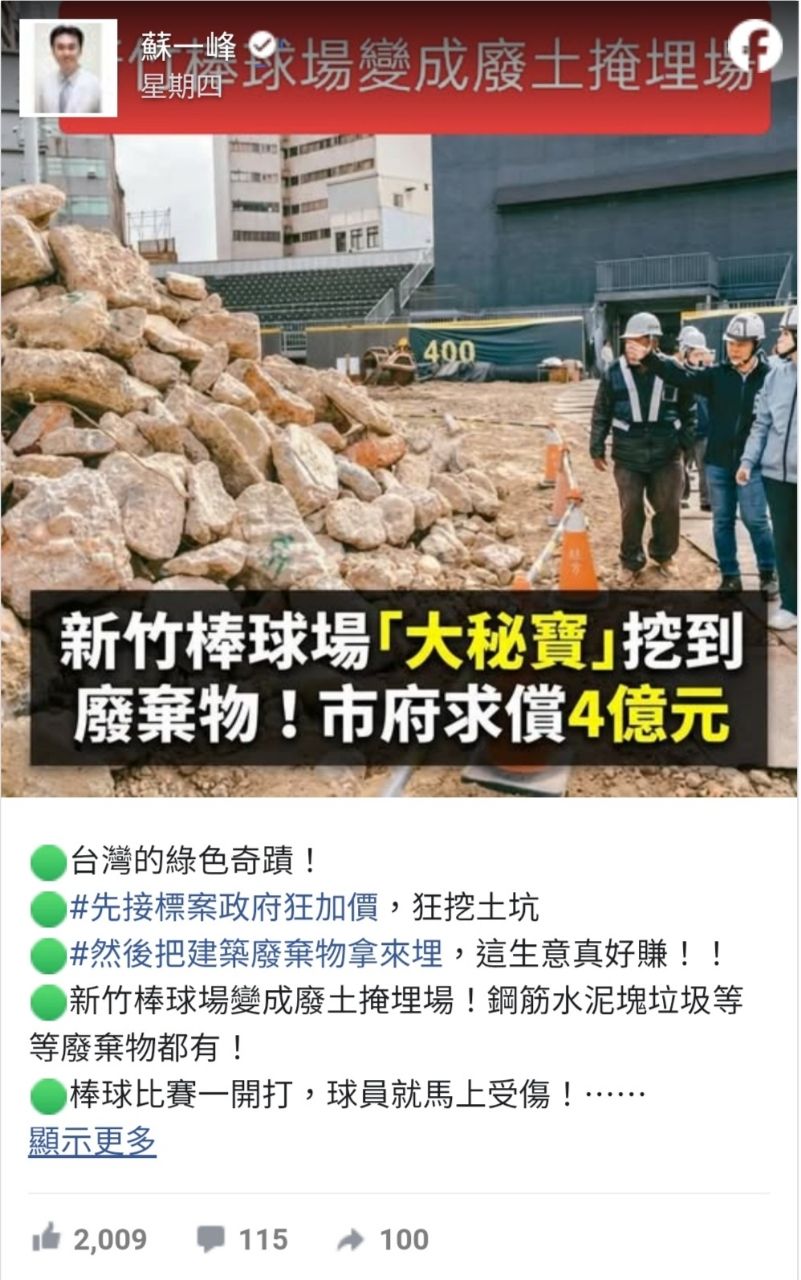Image resolution: width=801 pixels, height=1280 pixels.
Task: Open 蘇一峰's profile picture
Action: tap(68, 68)
